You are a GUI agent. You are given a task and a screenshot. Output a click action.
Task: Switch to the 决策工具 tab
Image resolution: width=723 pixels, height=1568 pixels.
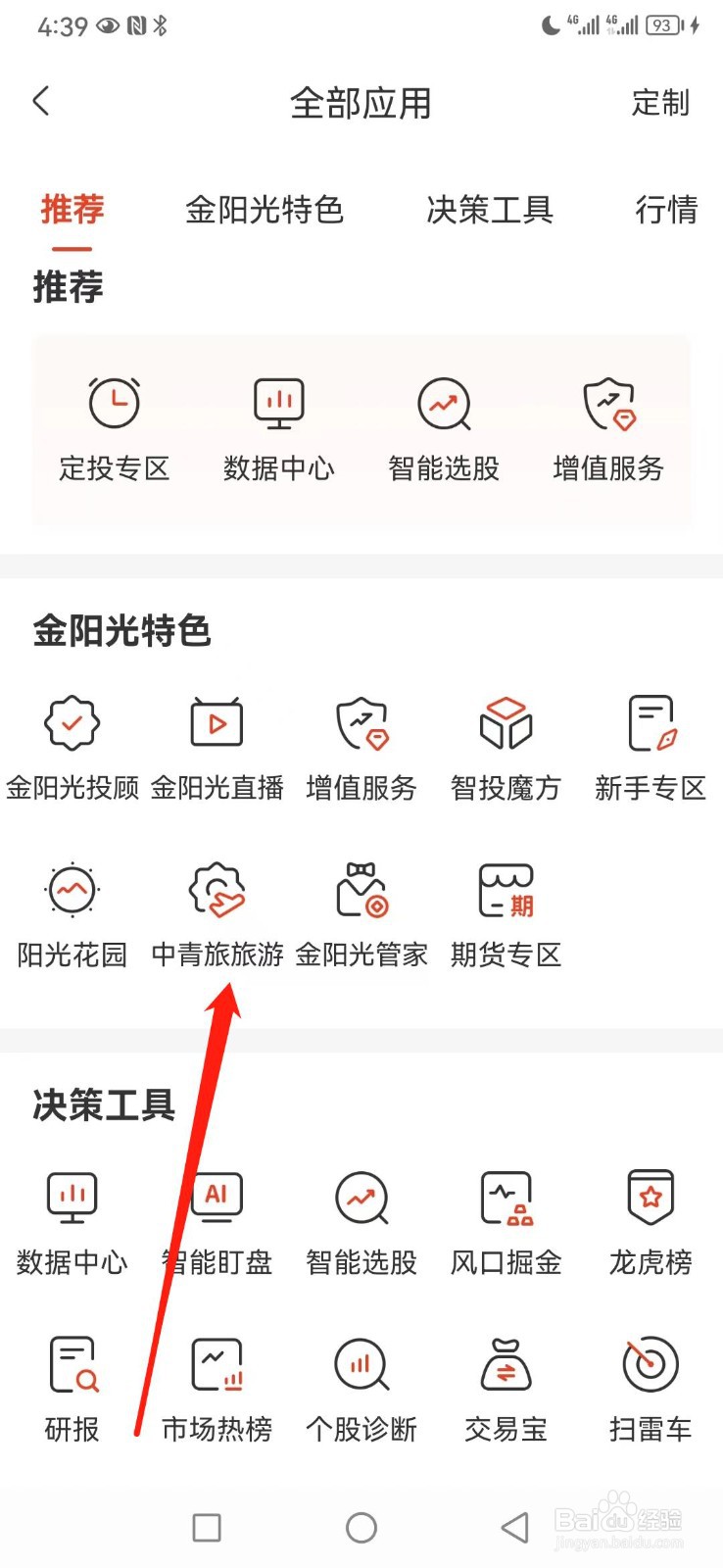(490, 210)
